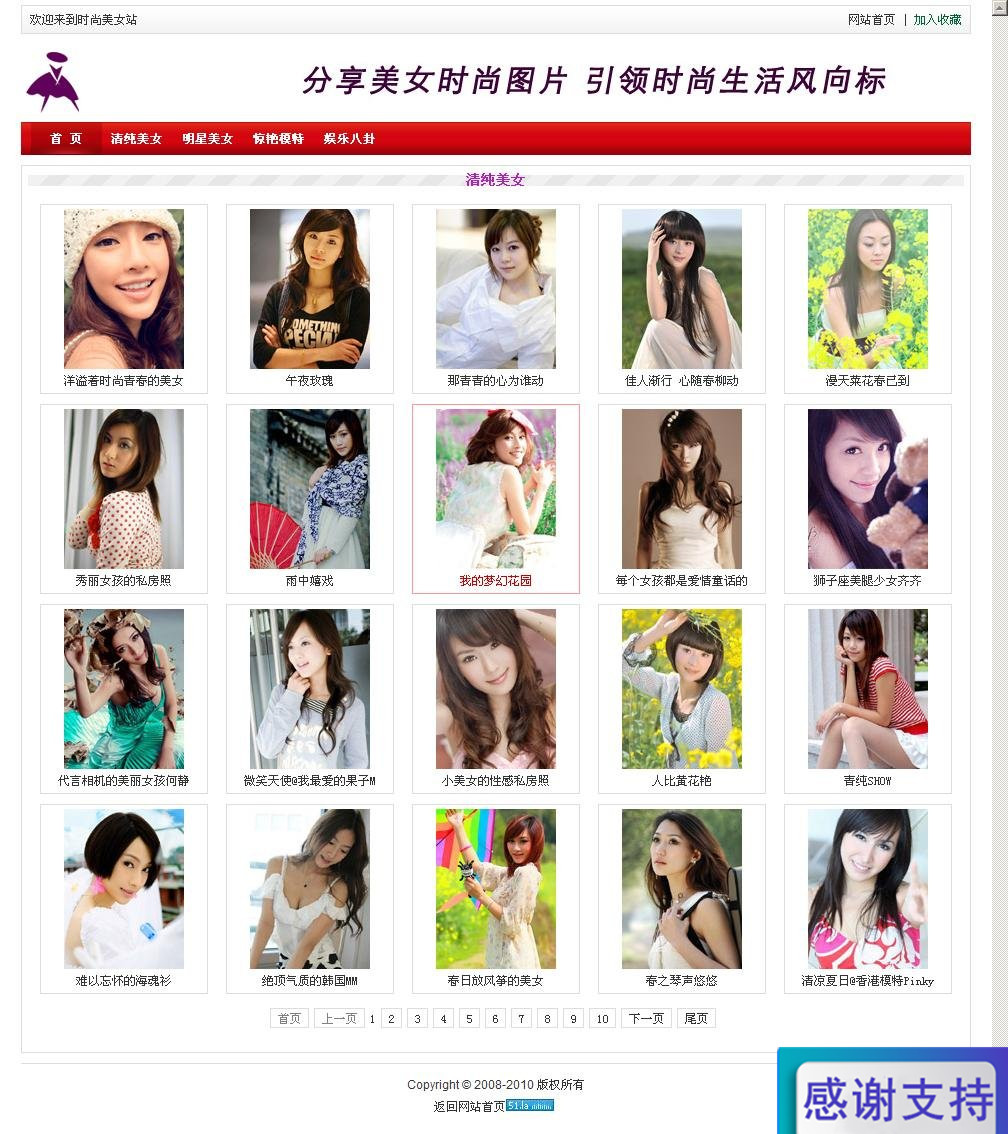
Task: View the 雨中嬉戏 album tile
Action: 310,490
